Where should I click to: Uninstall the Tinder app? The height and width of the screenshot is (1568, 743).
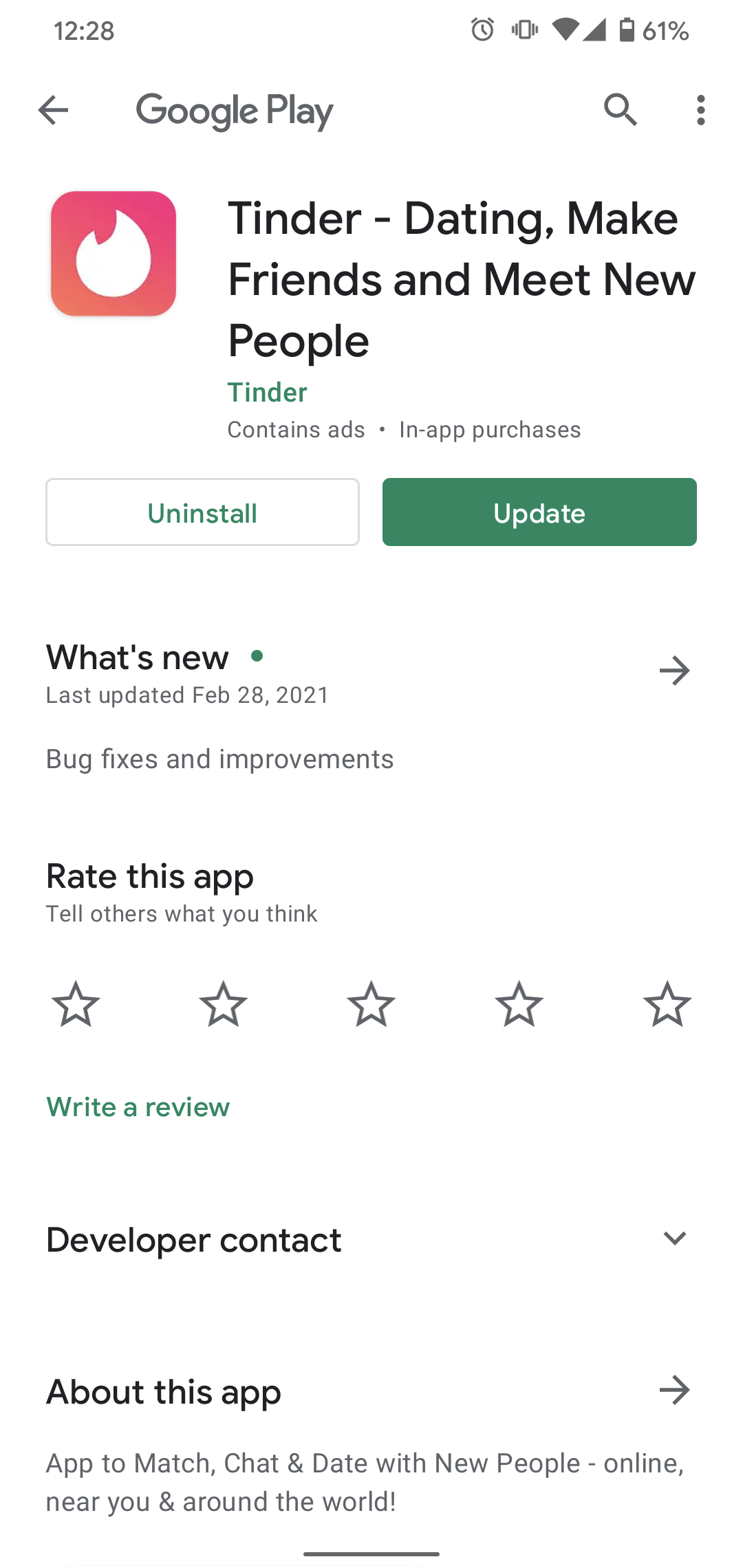[202, 512]
